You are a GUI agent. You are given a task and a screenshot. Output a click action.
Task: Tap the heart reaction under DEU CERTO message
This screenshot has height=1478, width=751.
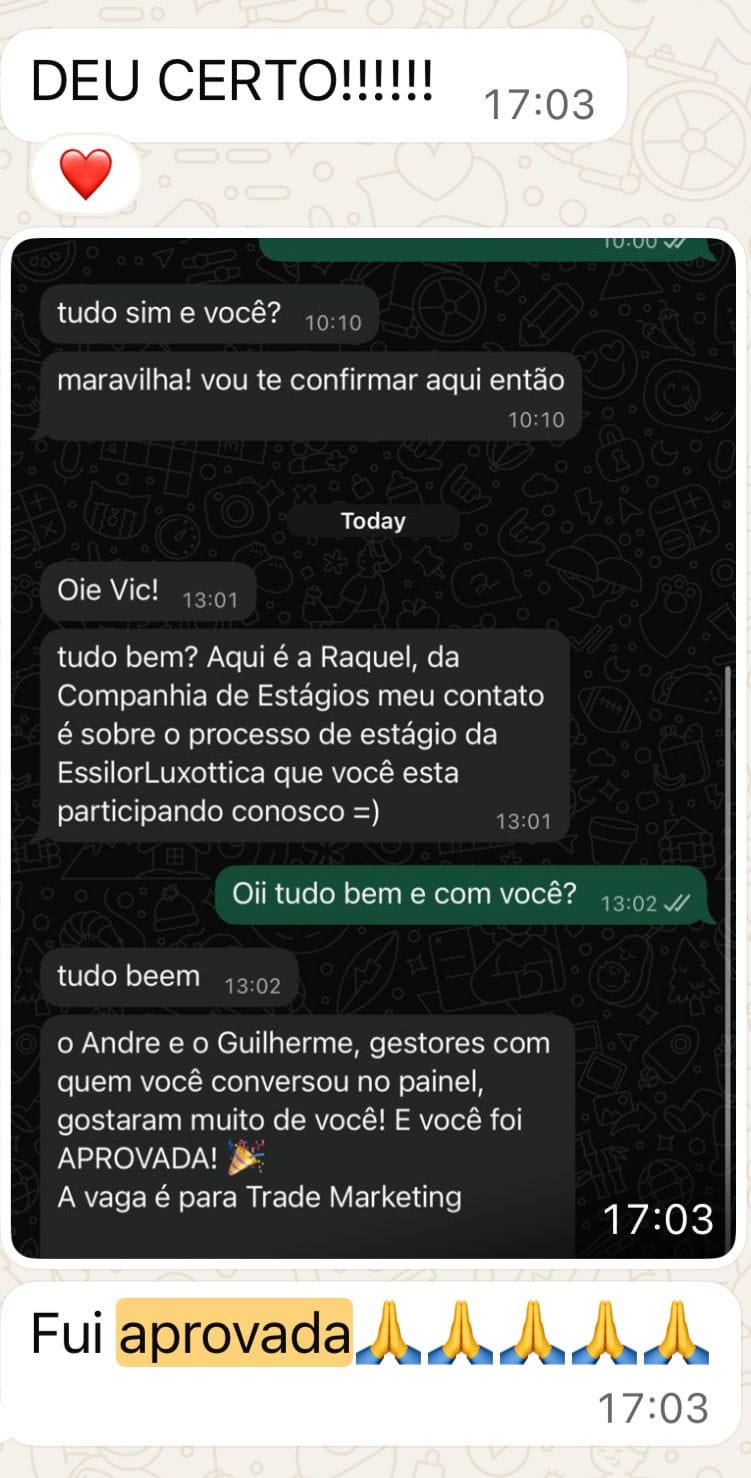coord(86,174)
